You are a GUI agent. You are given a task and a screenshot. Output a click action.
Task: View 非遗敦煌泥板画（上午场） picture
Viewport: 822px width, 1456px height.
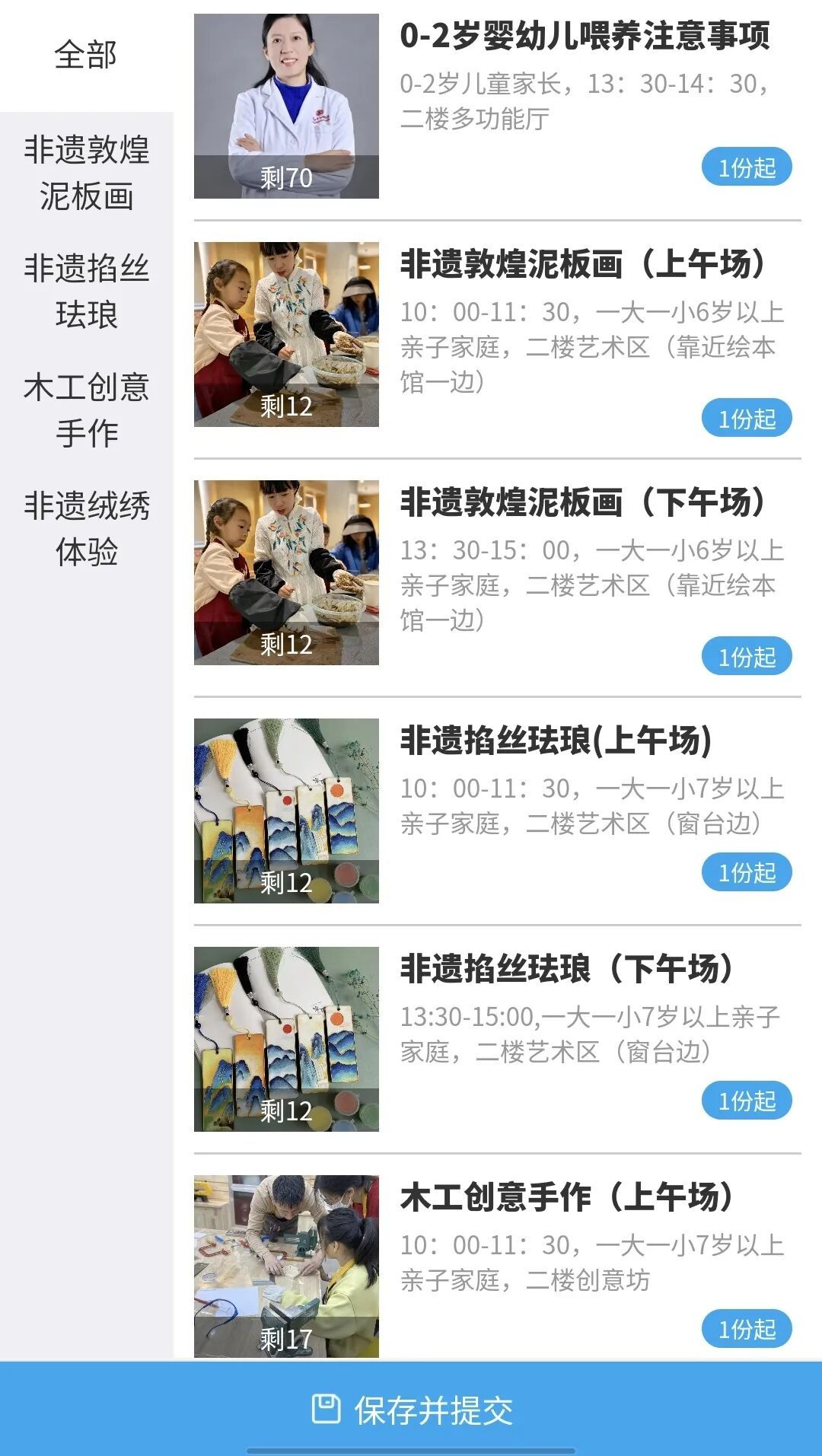point(286,334)
